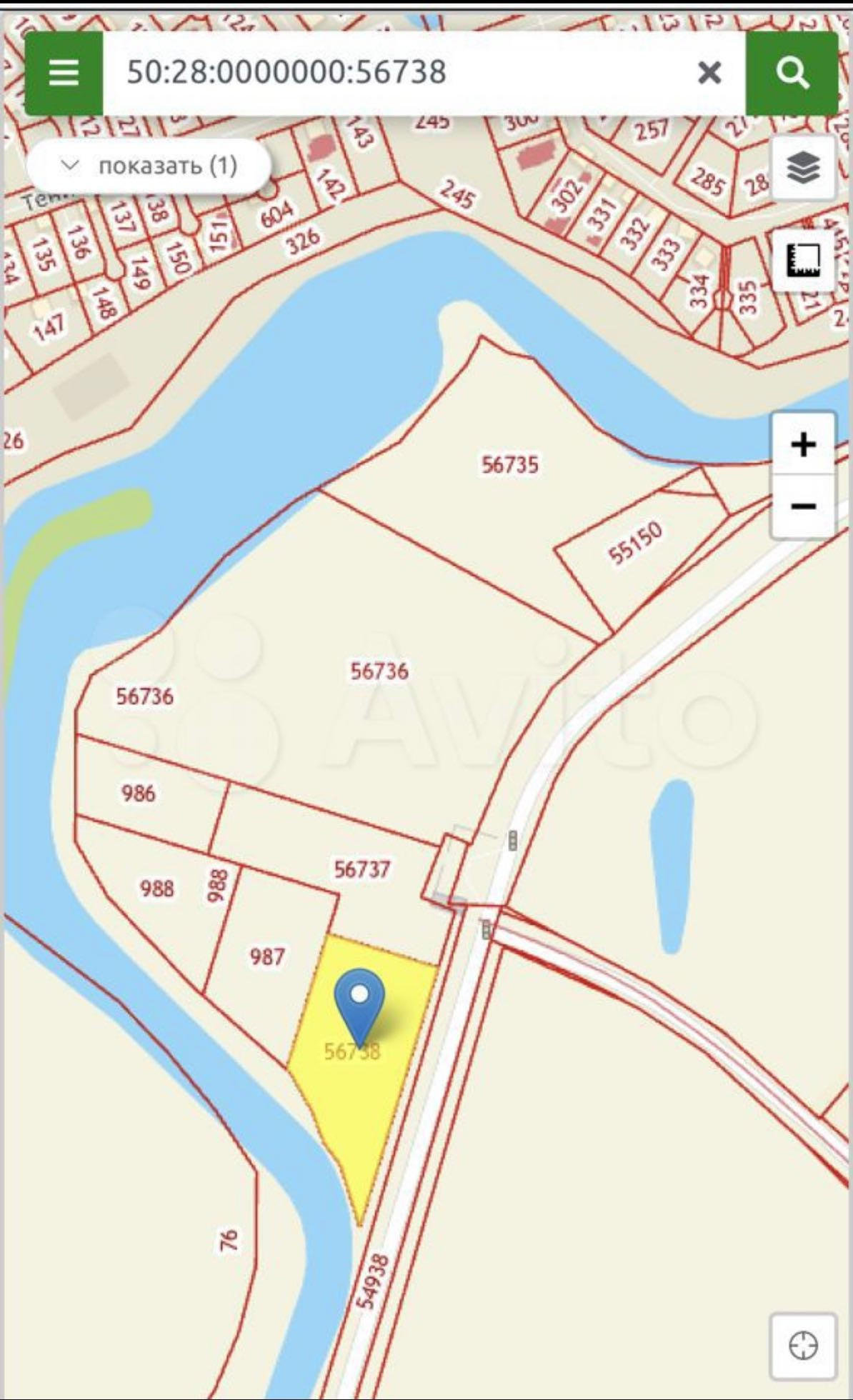
Task: Tap the cadastral number search field
Action: (400, 73)
